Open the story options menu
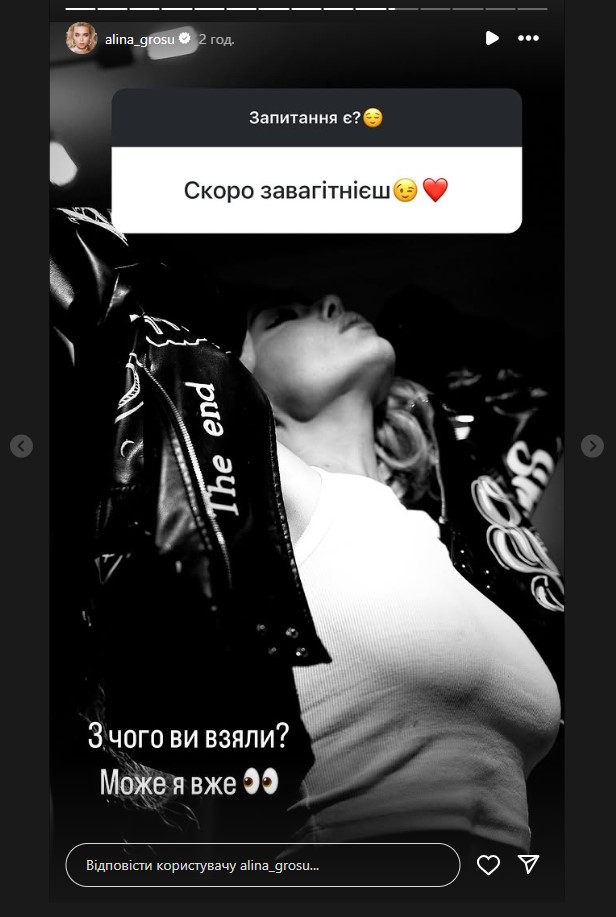Viewport: 616px width, 917px height. click(528, 38)
